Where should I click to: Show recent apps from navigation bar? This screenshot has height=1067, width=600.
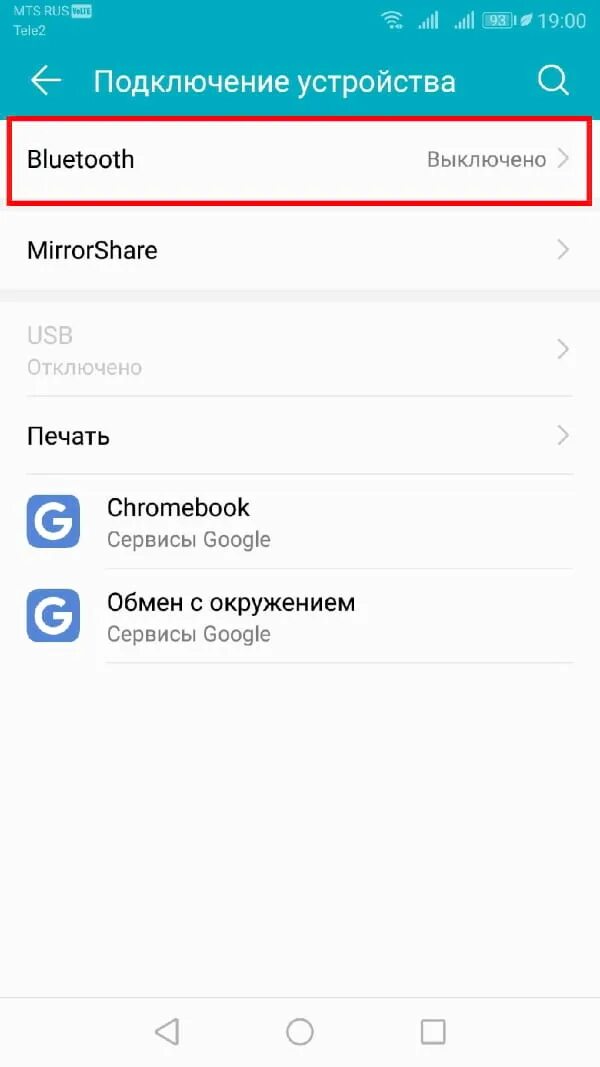click(x=432, y=1031)
